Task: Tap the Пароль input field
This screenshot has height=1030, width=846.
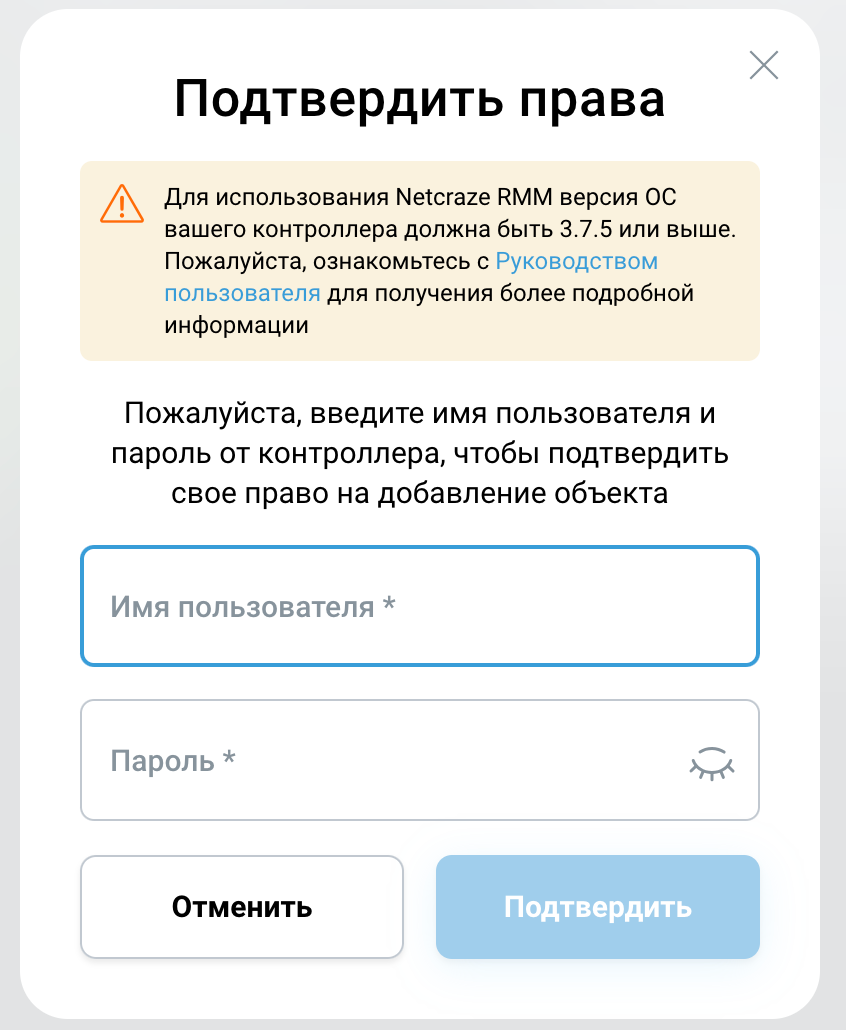Action: click(380, 761)
